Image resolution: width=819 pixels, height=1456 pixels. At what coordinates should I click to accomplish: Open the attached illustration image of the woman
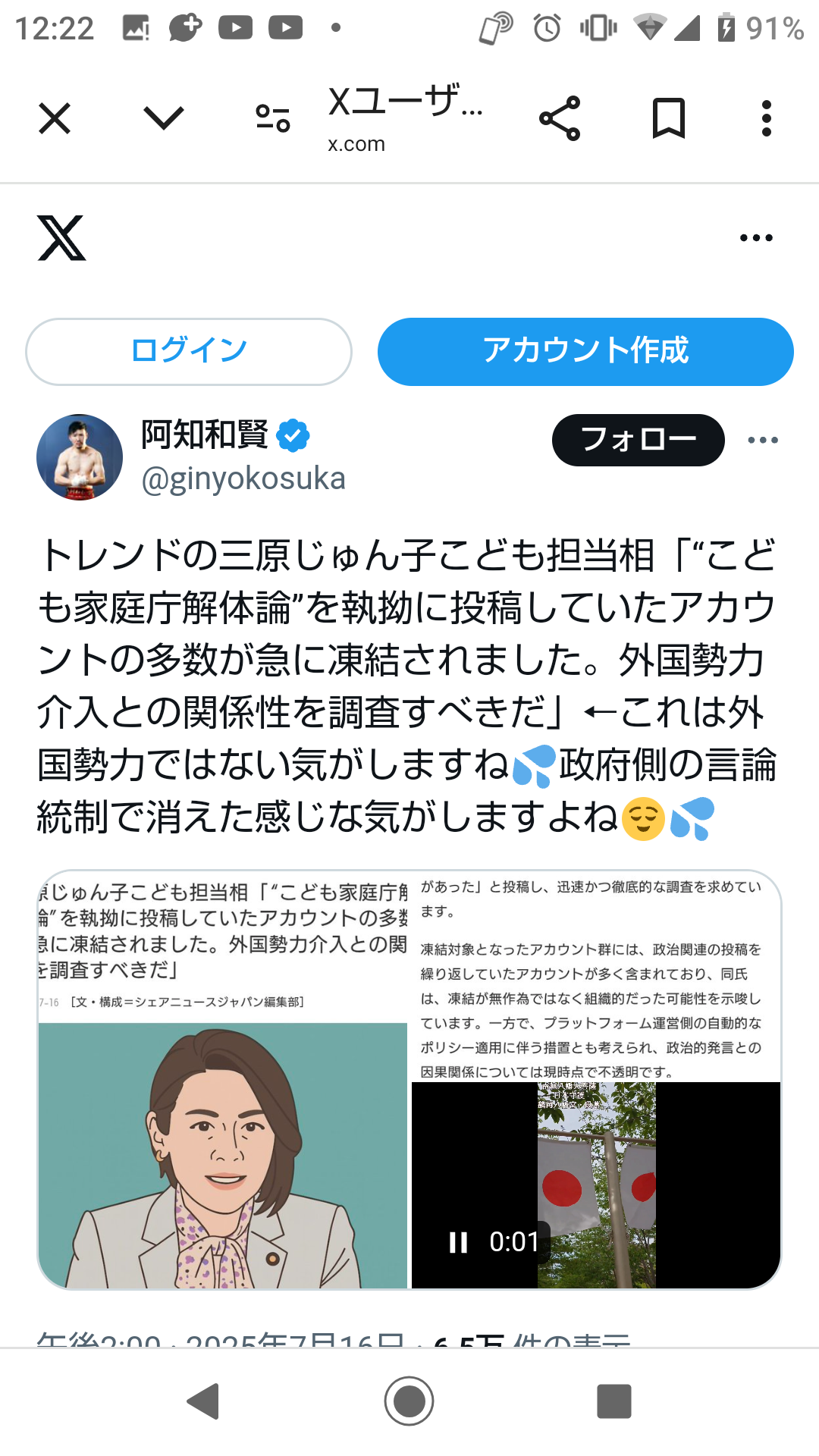pos(223,1080)
